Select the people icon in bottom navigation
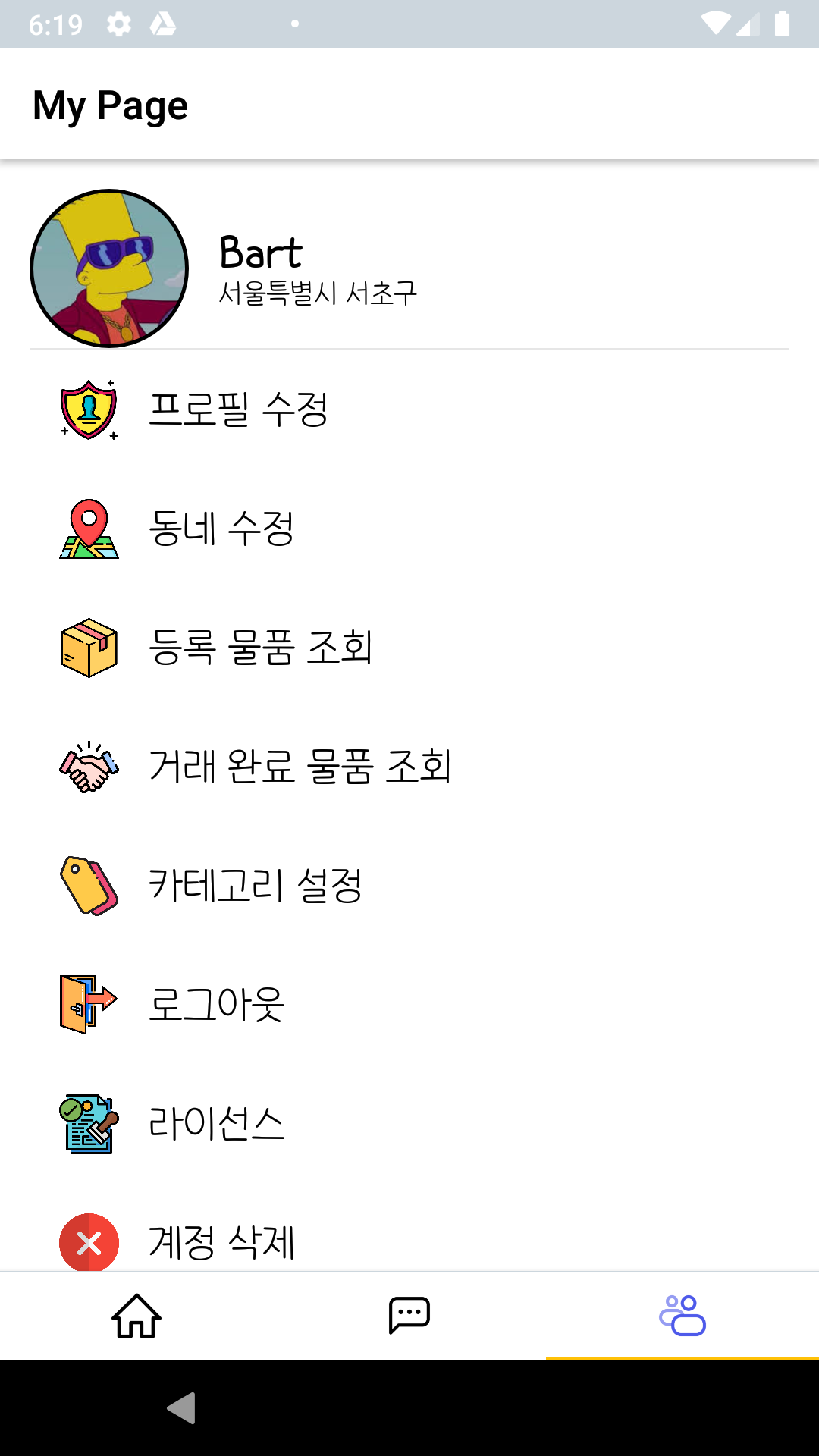 pos(682,1316)
